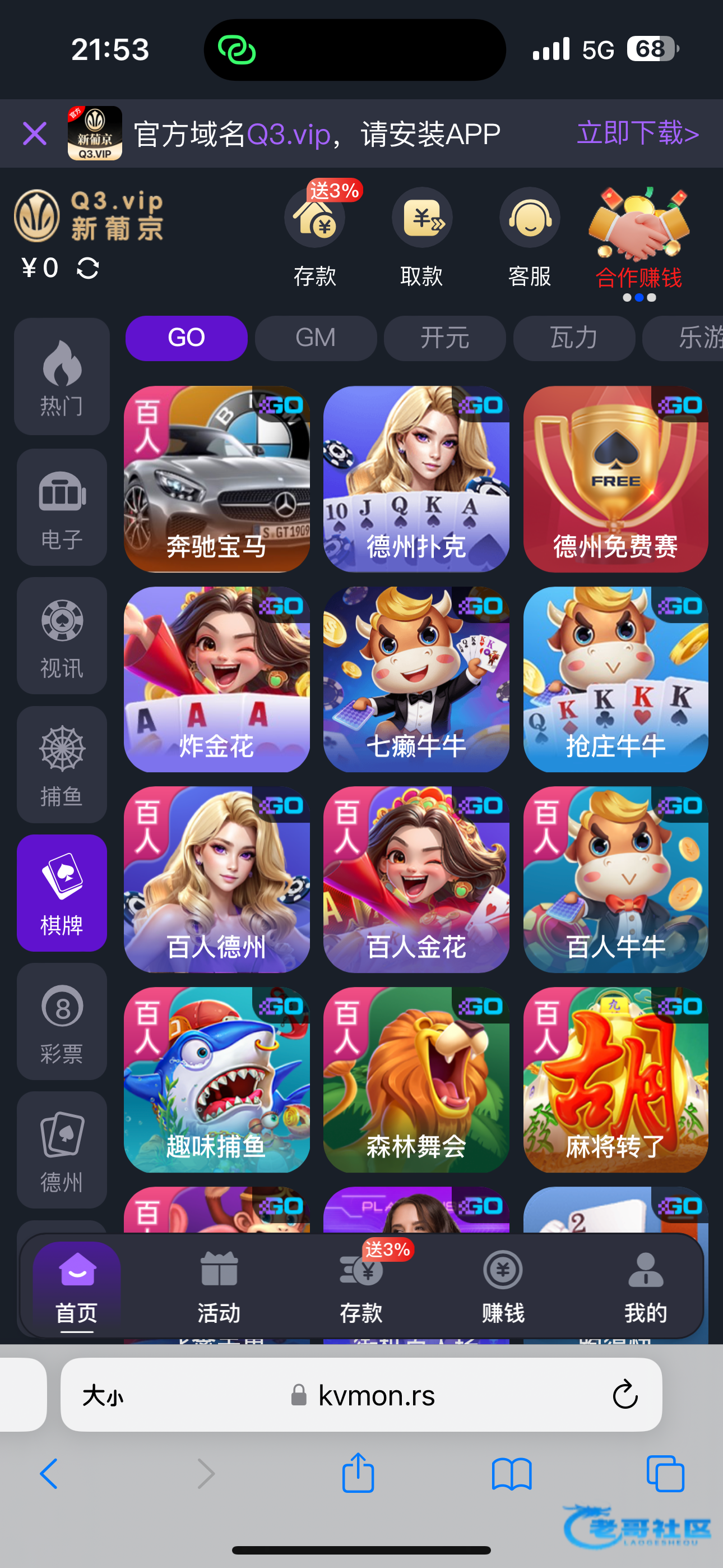Image resolution: width=723 pixels, height=1568 pixels.
Task: Switch to the GM provider chip
Action: click(x=315, y=338)
